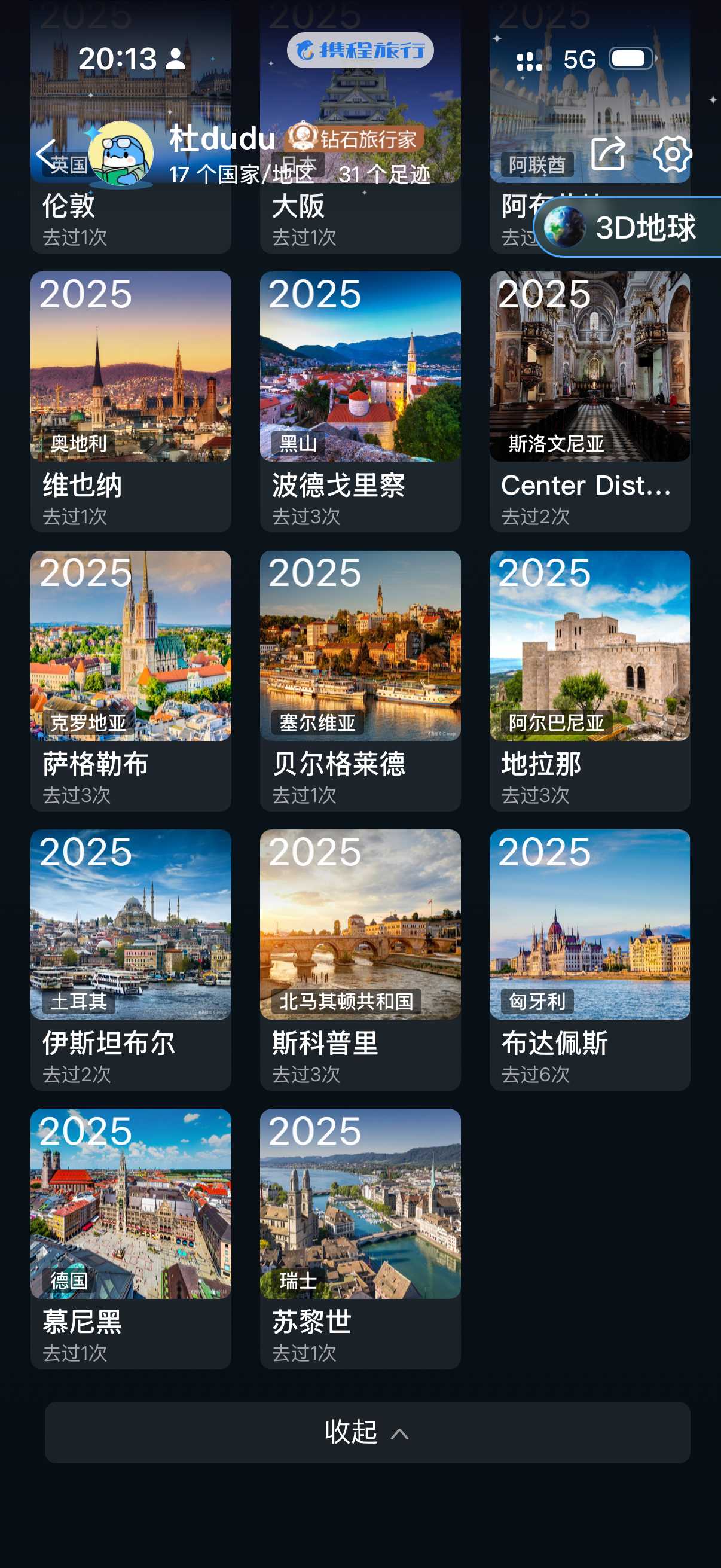
Task: Collapse the list with 收起
Action: [x=367, y=1432]
